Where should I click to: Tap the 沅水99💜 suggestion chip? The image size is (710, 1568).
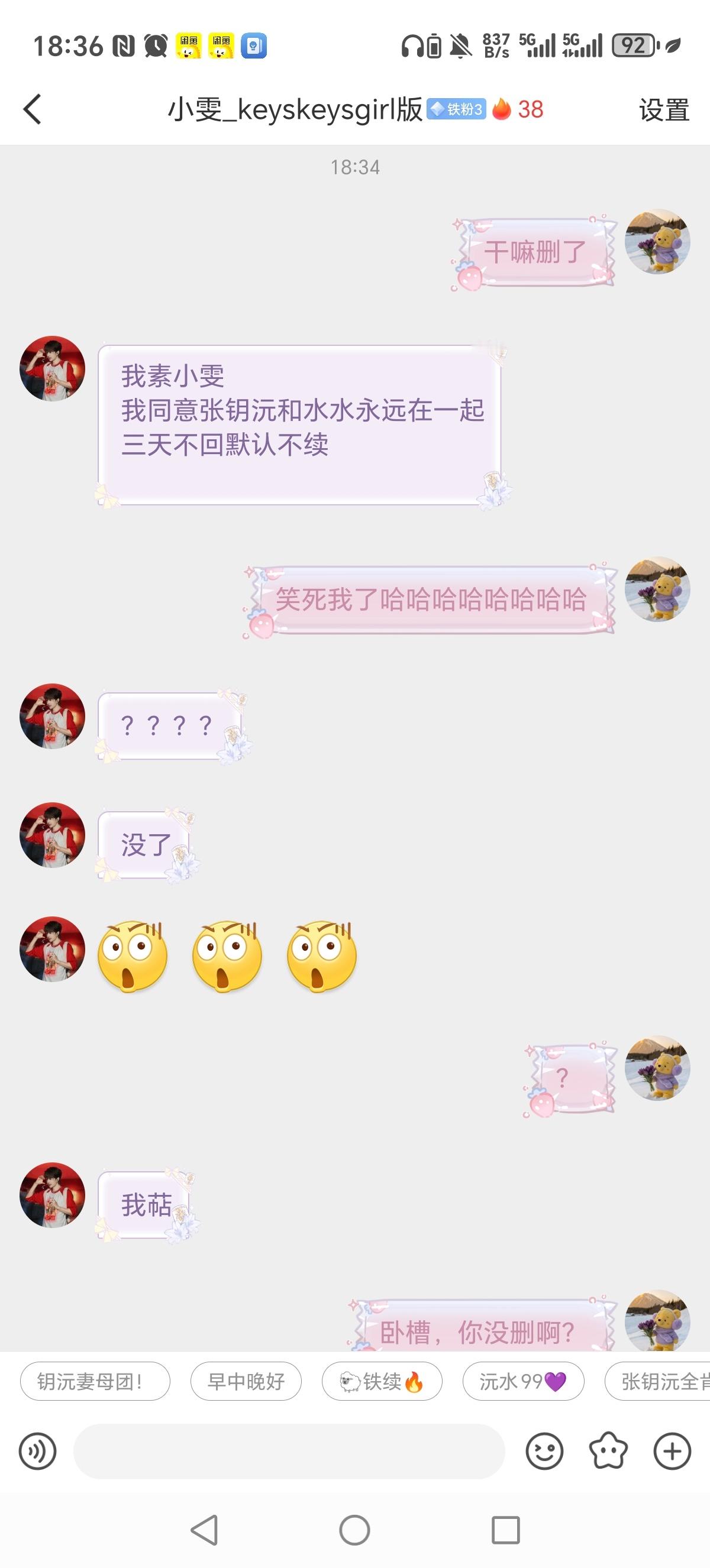(x=522, y=1381)
